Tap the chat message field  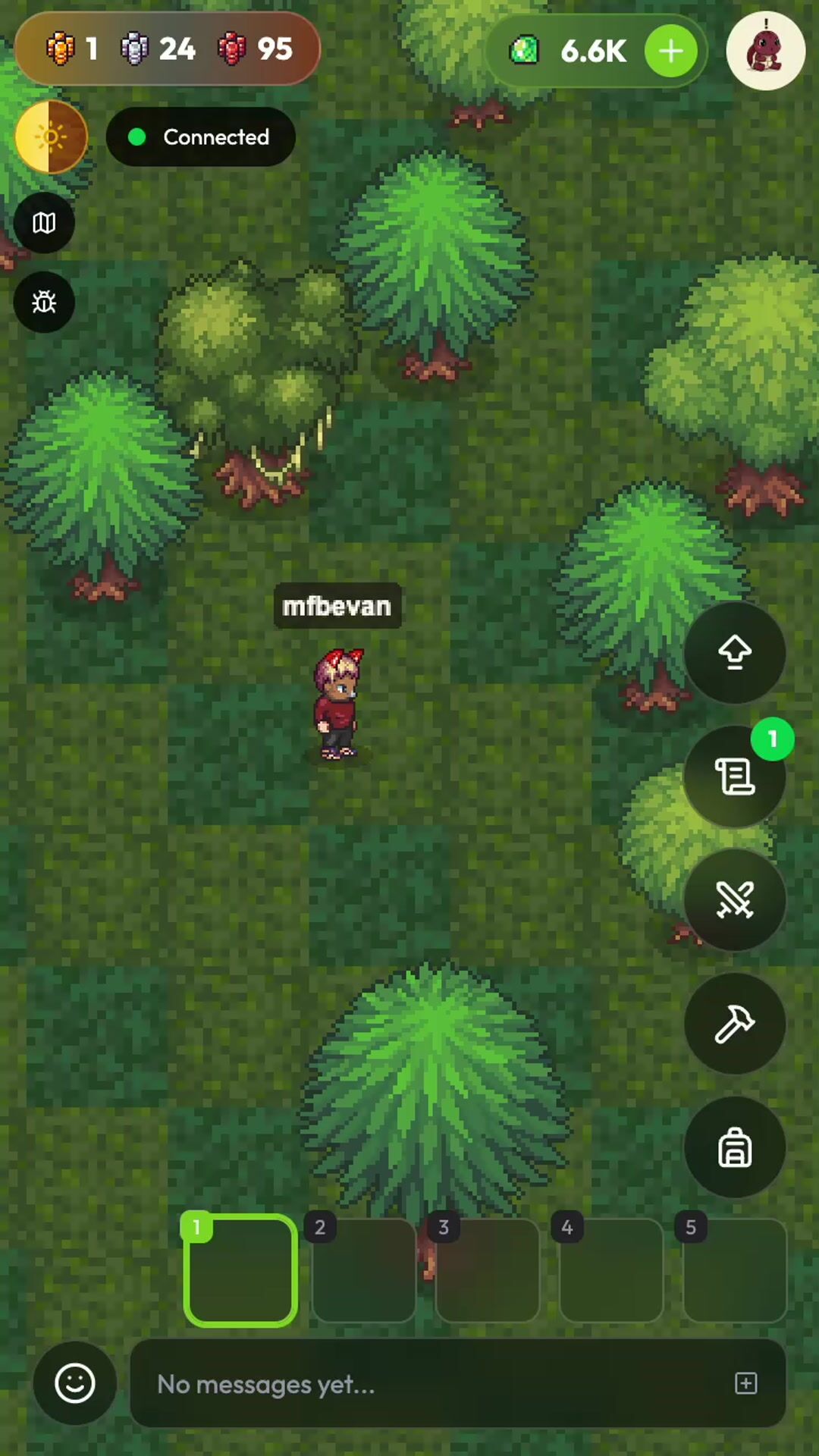(x=425, y=1384)
